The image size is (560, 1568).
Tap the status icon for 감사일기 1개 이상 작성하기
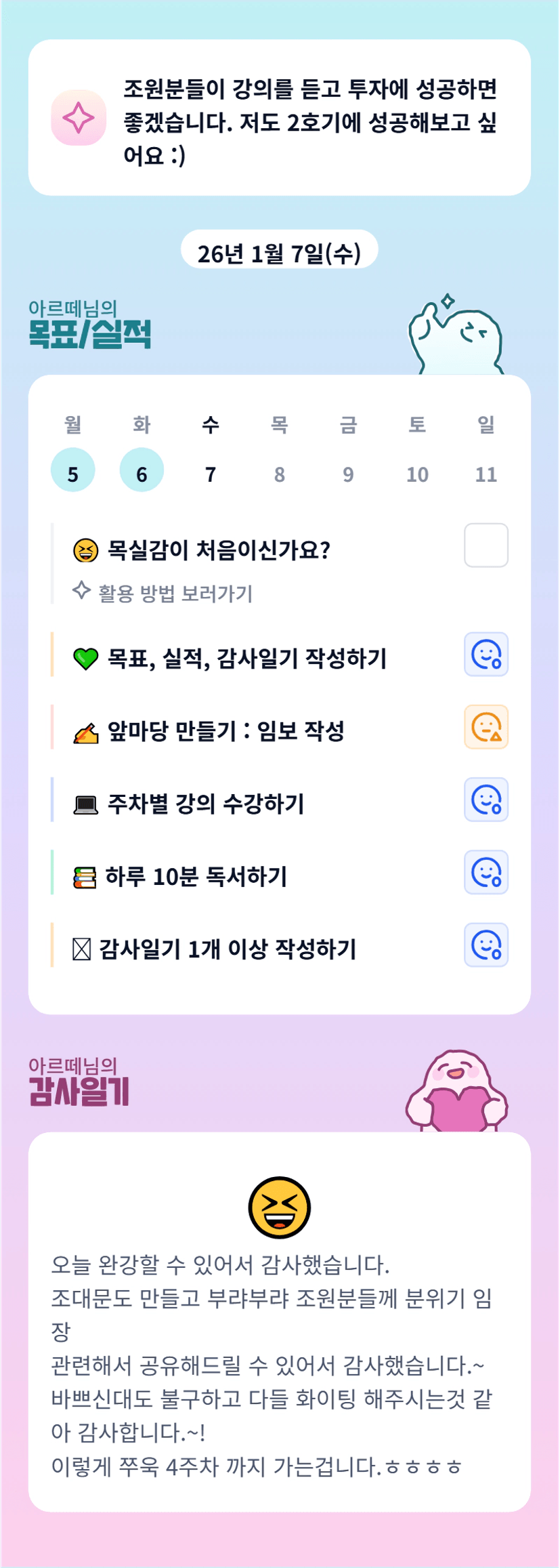point(486,945)
